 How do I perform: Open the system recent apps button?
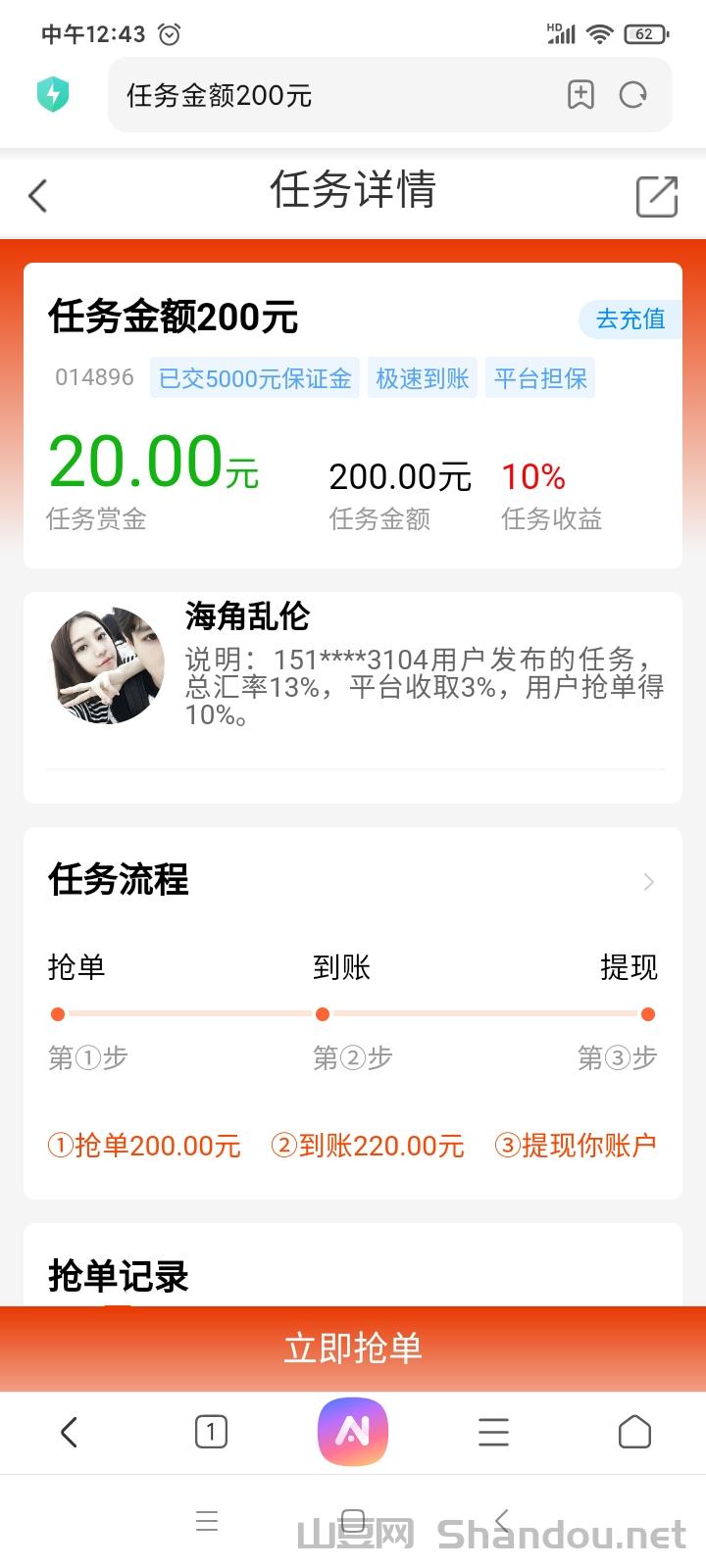tap(207, 1521)
